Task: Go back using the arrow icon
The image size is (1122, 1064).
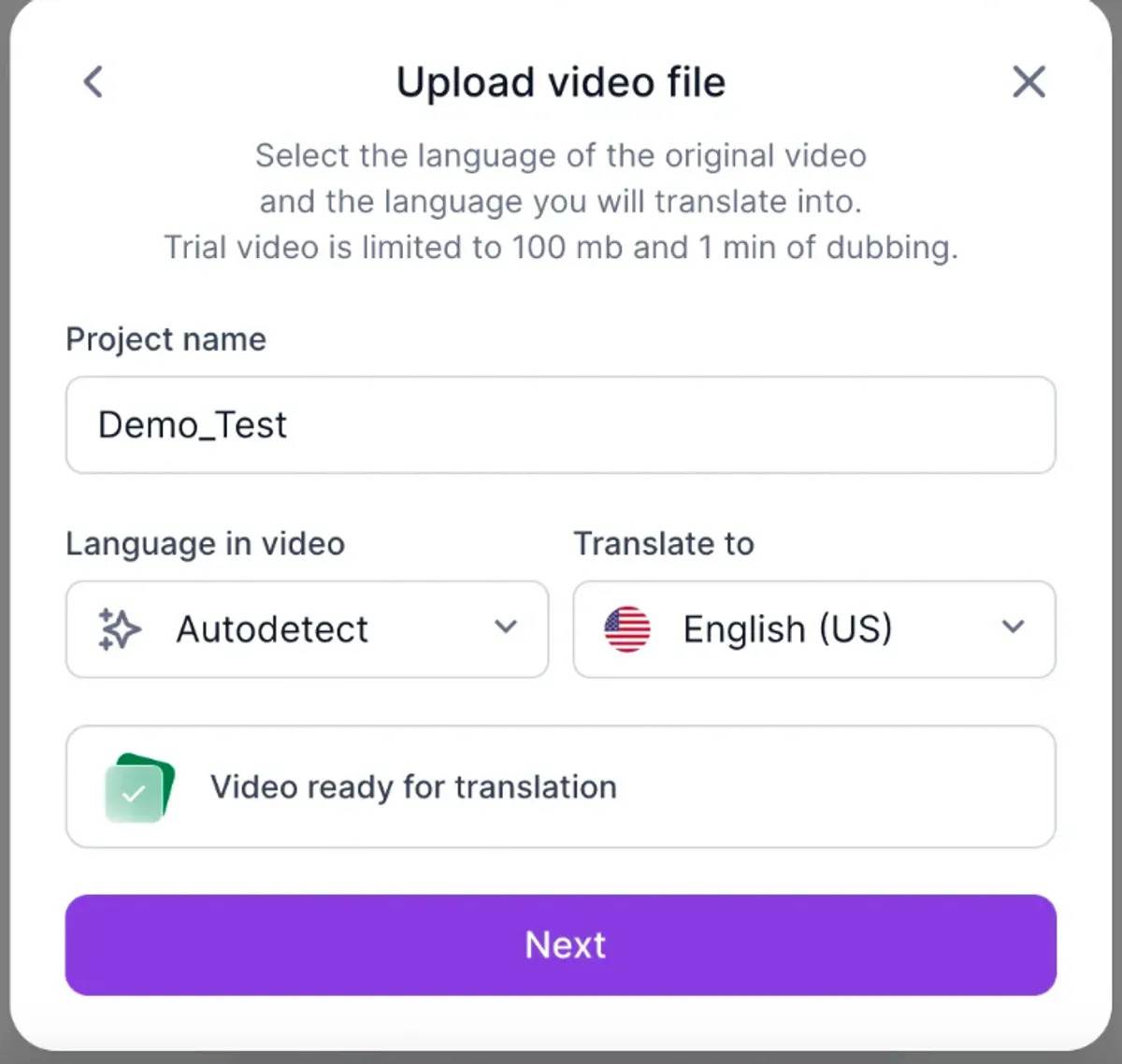Action: (x=93, y=82)
